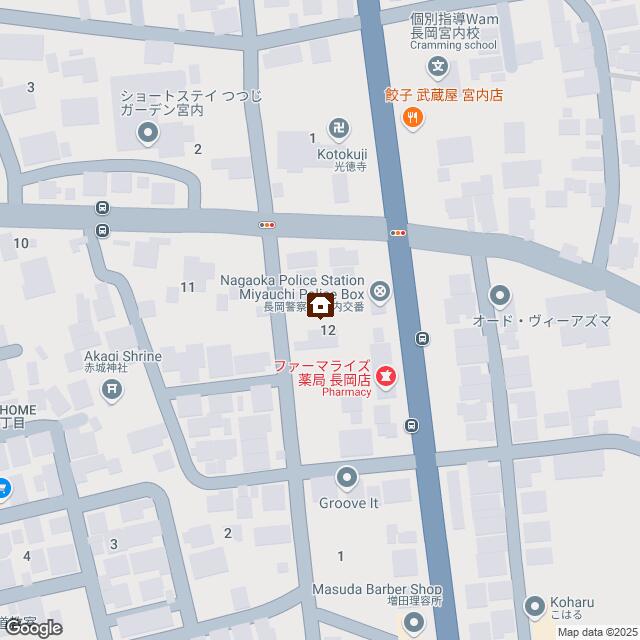This screenshot has height=640, width=640.
Task: Select the bus stop beside the pharmacy
Action: pyautogui.click(x=411, y=426)
